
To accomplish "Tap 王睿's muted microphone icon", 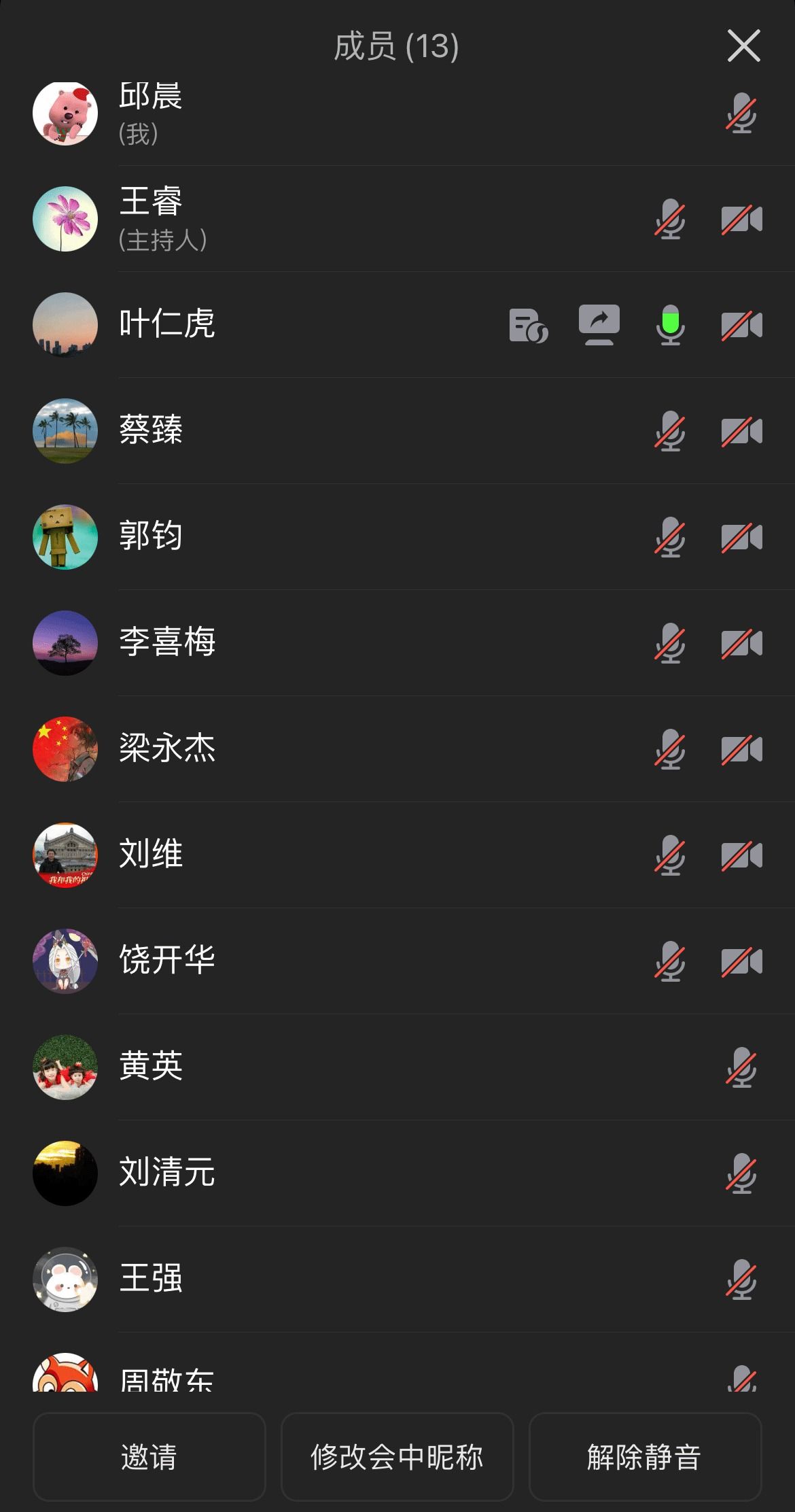I will [x=670, y=219].
